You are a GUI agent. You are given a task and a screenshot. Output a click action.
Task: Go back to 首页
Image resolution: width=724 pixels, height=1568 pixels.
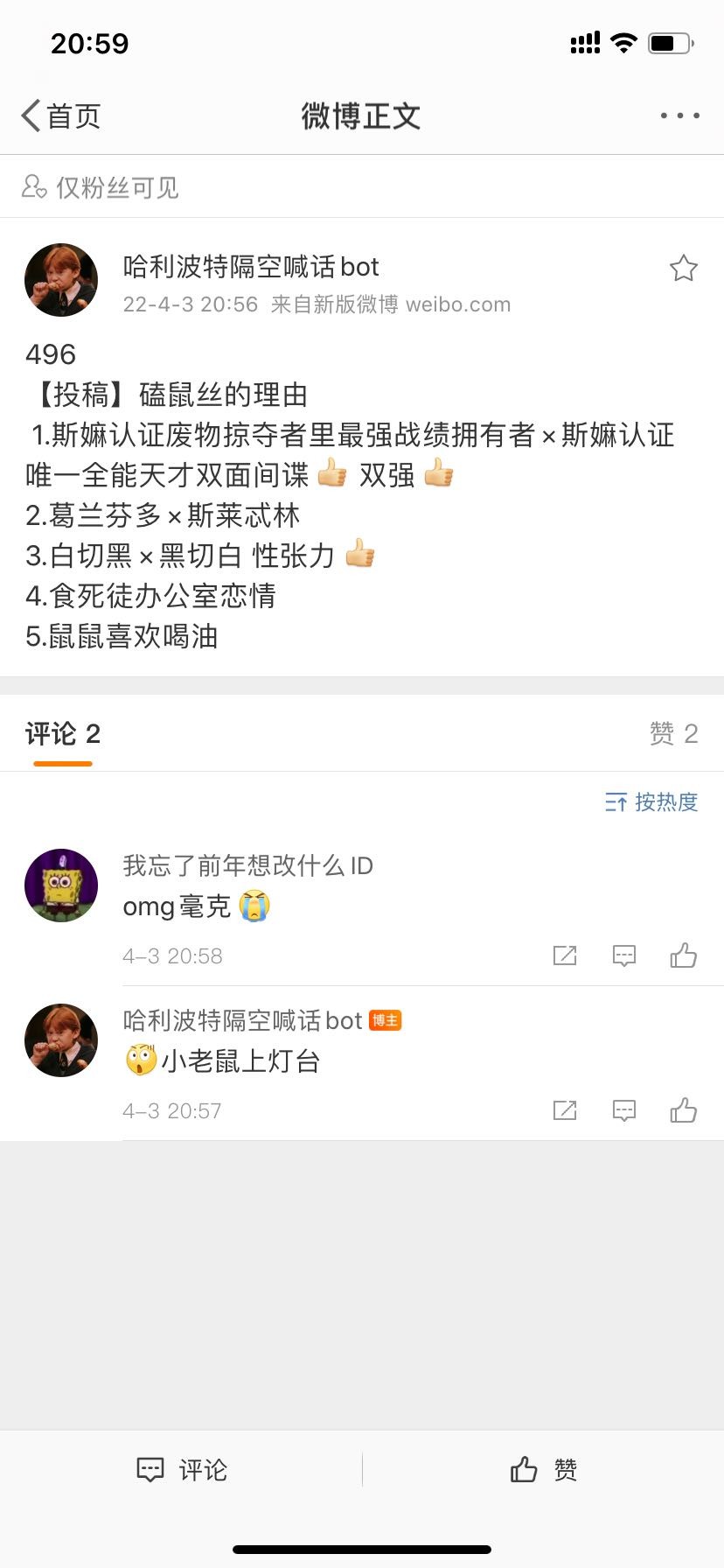point(61,115)
